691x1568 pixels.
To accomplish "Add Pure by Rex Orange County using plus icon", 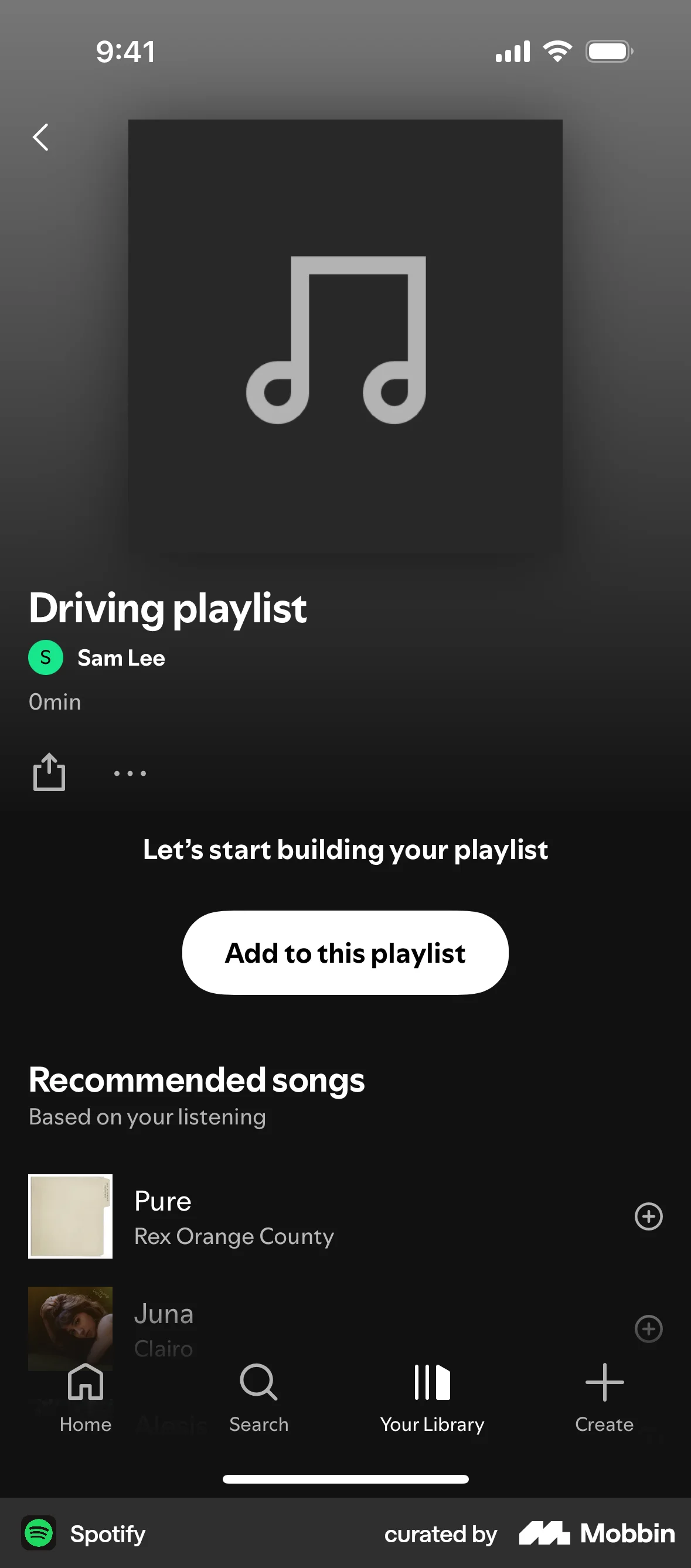I will click(649, 1217).
